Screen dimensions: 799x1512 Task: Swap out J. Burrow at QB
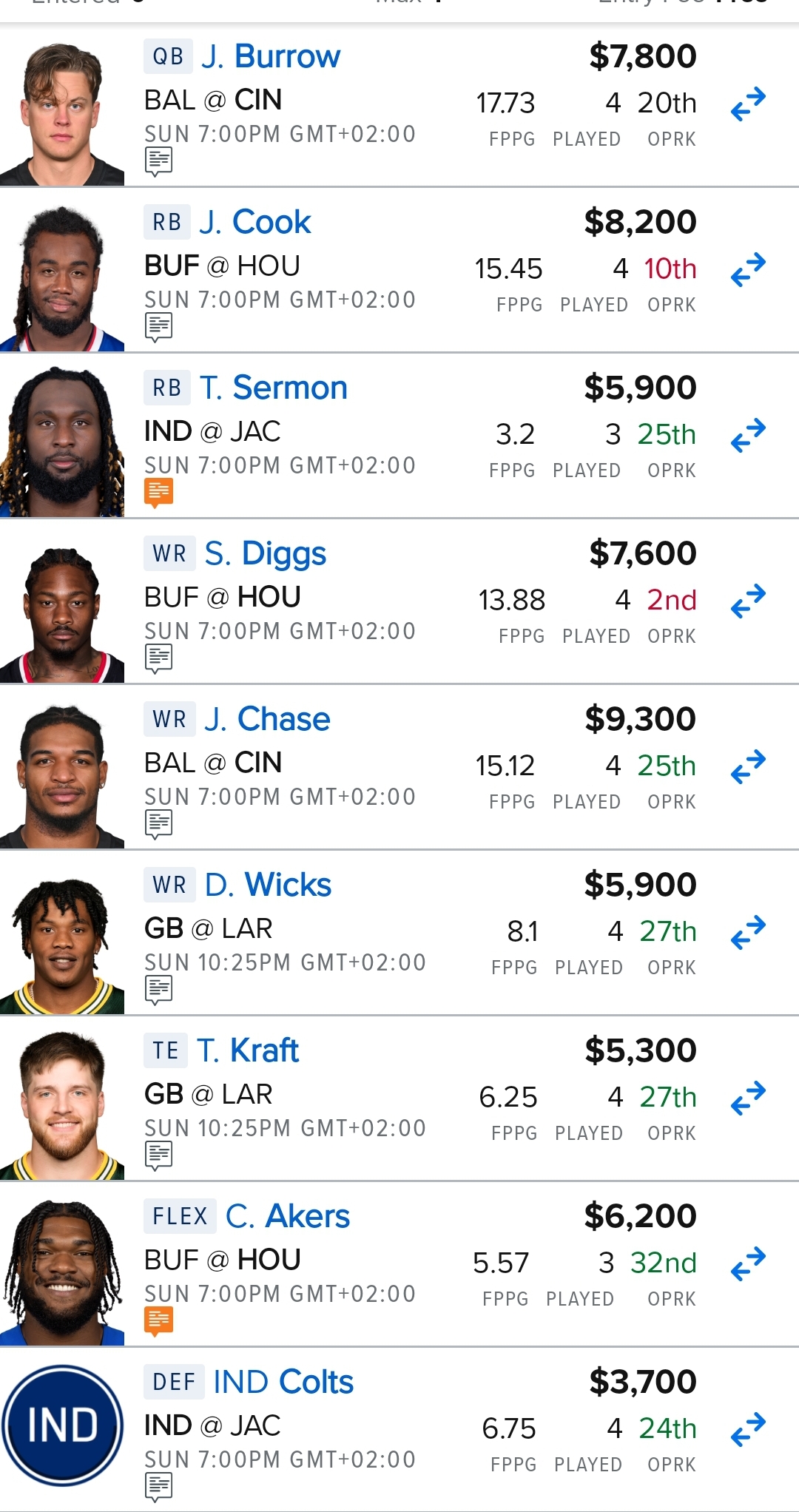(748, 104)
